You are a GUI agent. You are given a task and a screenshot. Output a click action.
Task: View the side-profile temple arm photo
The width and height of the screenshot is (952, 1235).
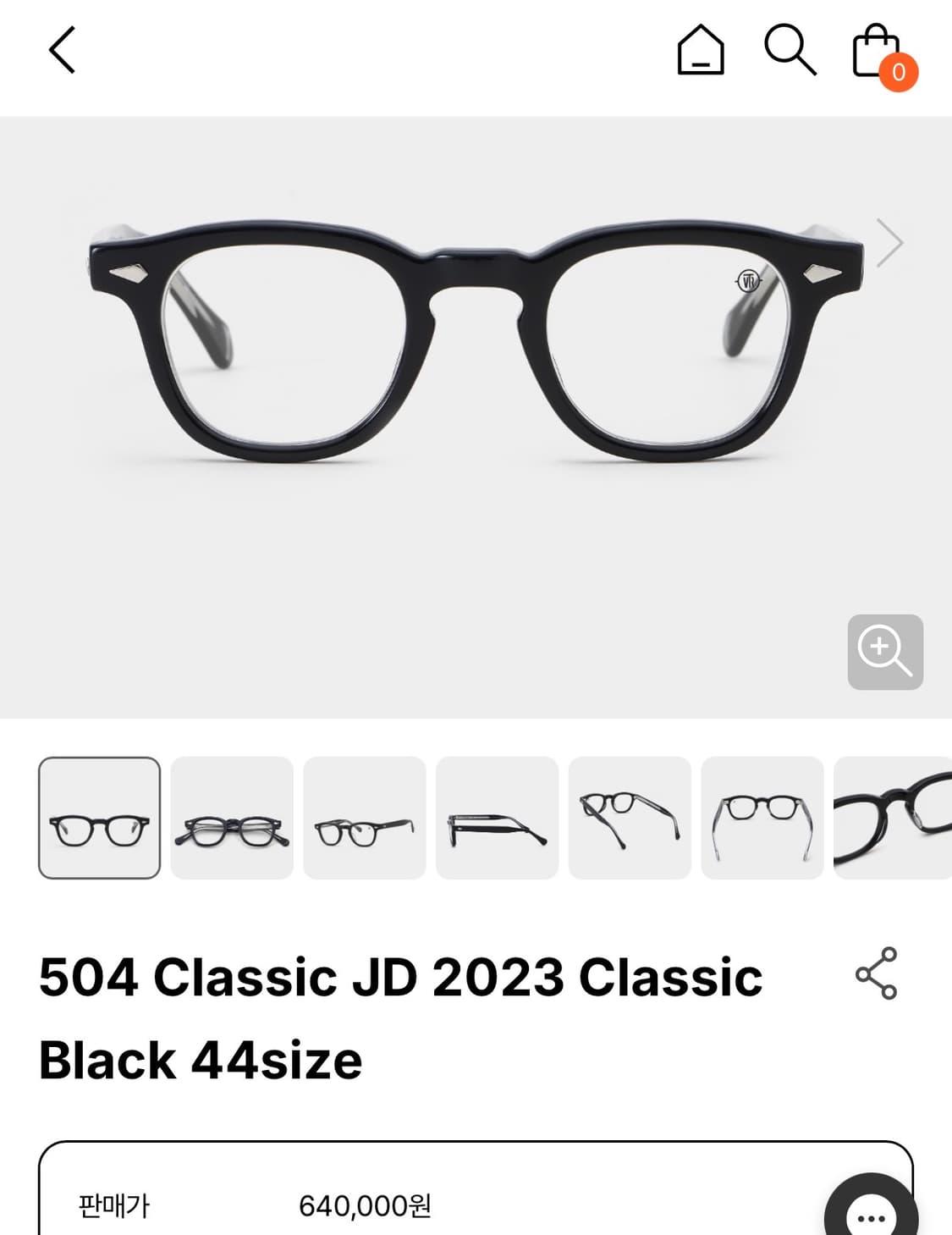coord(498,821)
